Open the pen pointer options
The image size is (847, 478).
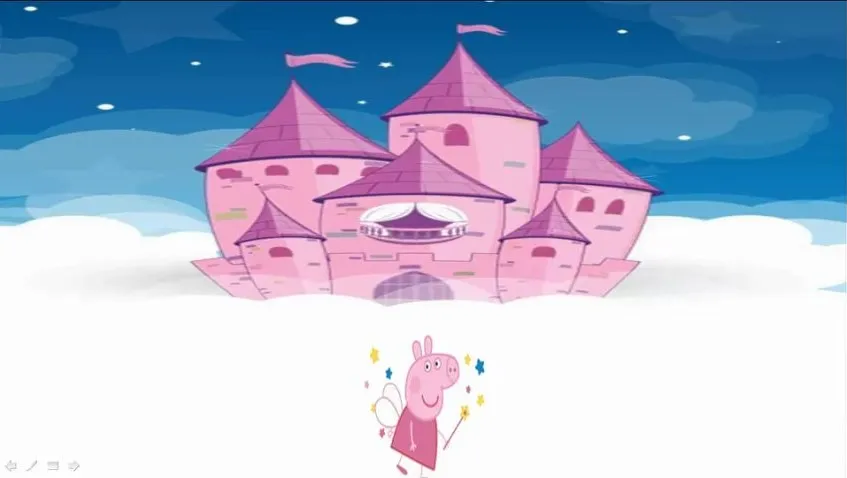32,465
